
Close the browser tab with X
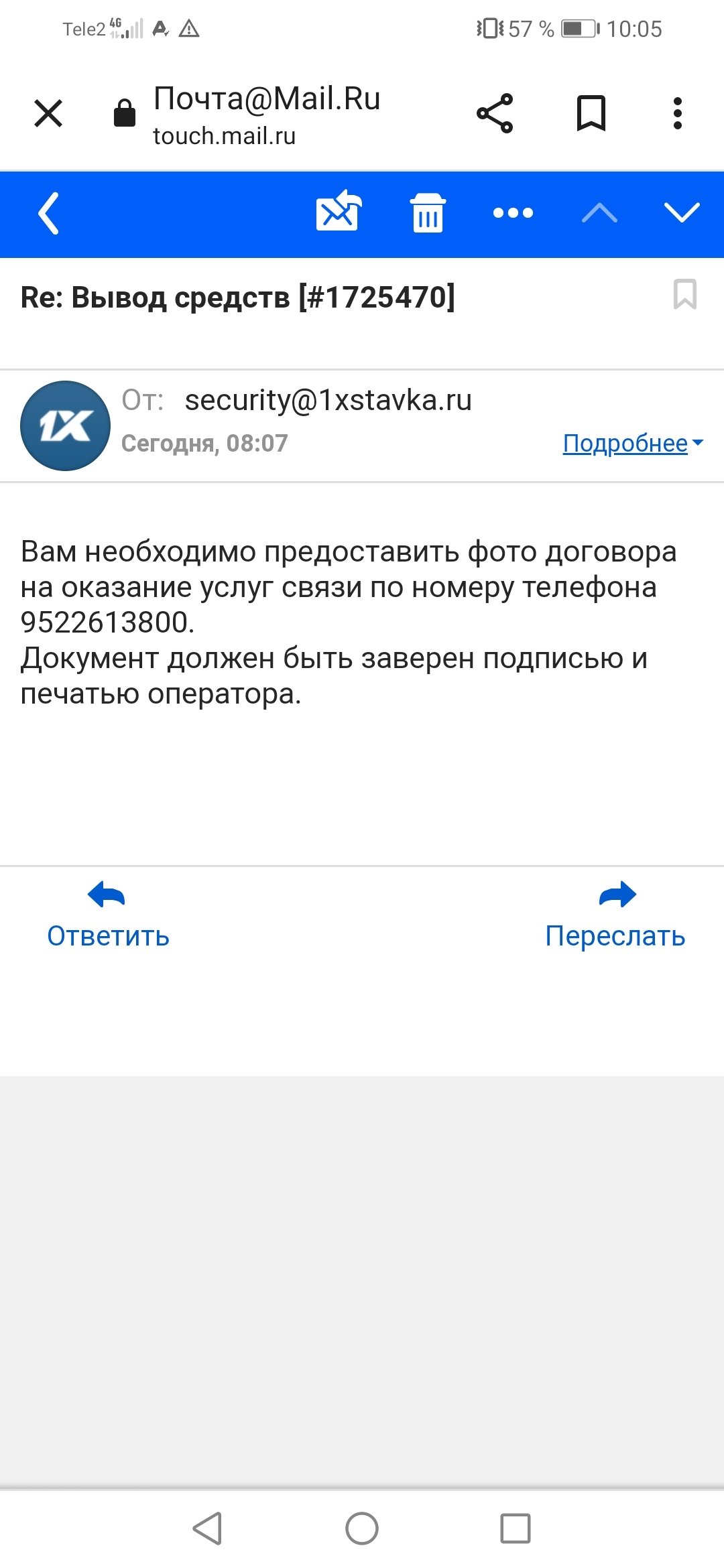(x=48, y=113)
